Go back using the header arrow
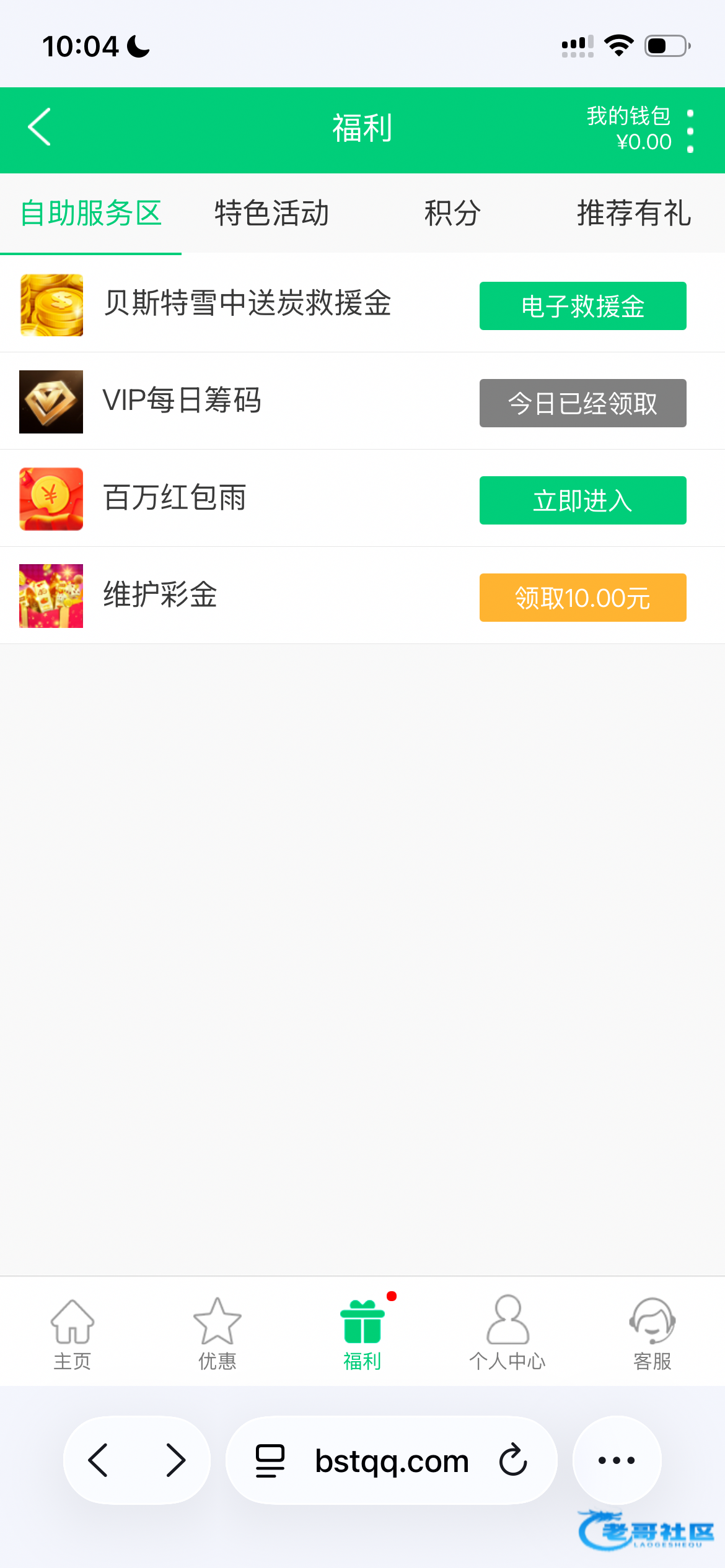 tap(40, 128)
